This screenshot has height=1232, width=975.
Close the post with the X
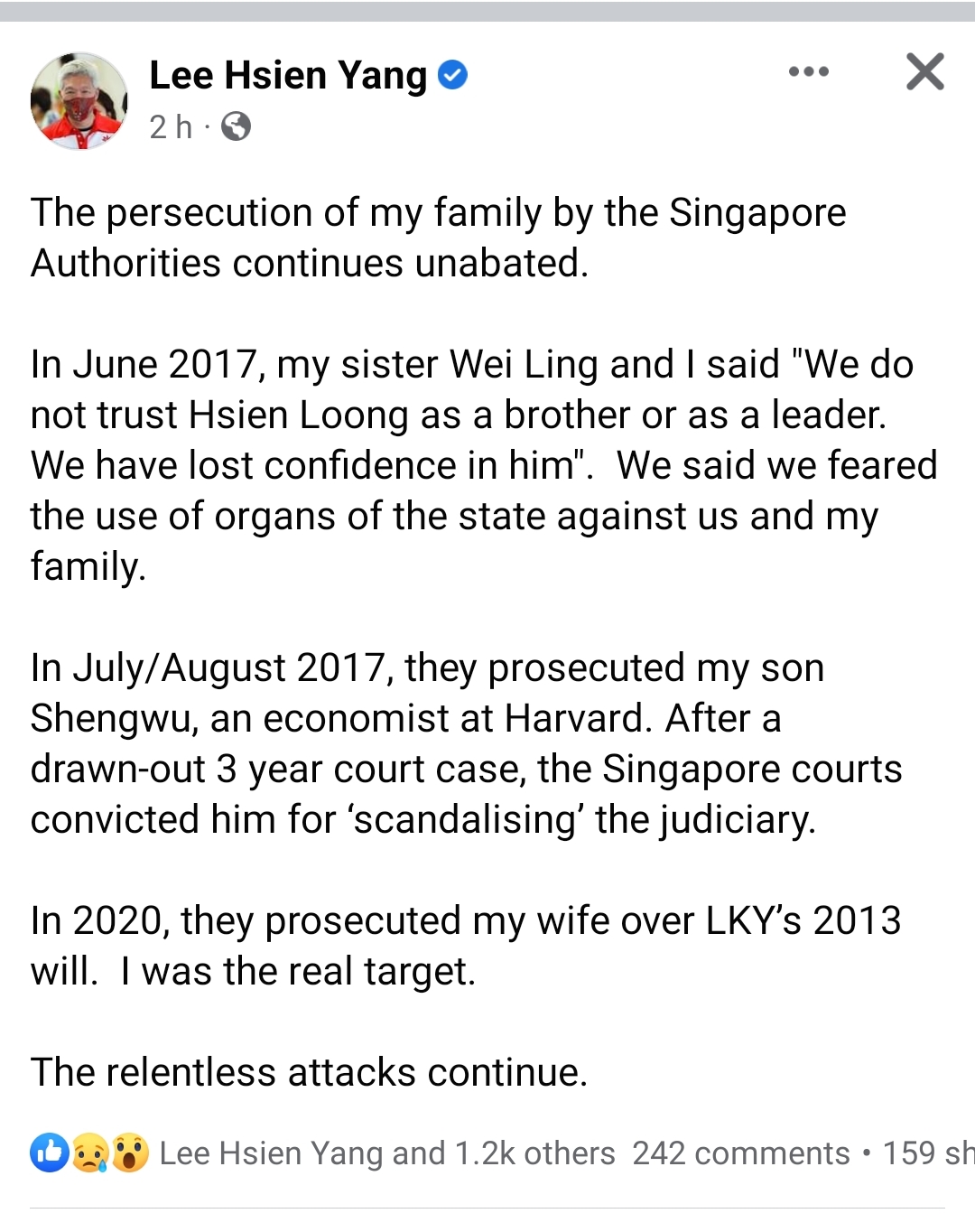924,72
